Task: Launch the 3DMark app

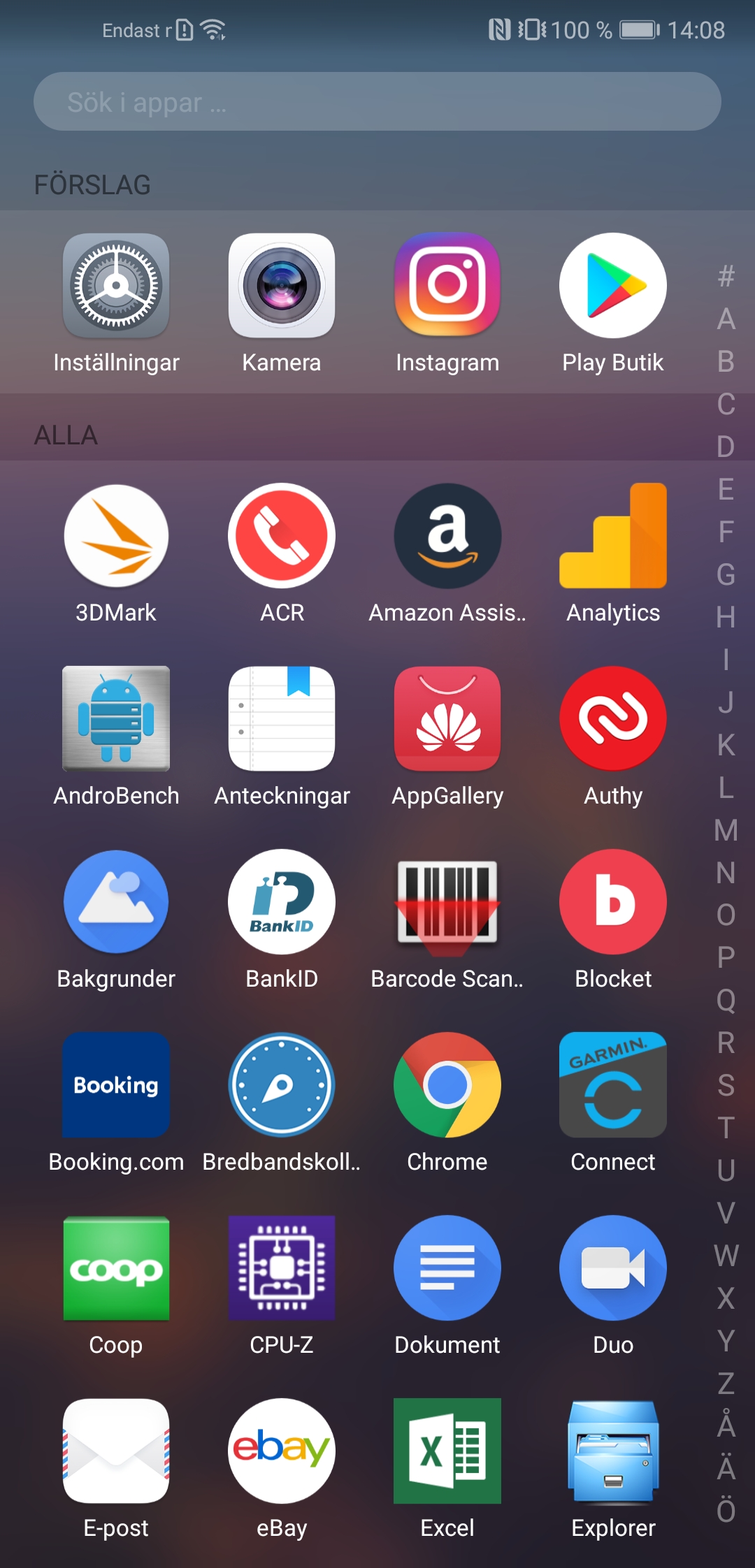Action: click(x=116, y=536)
